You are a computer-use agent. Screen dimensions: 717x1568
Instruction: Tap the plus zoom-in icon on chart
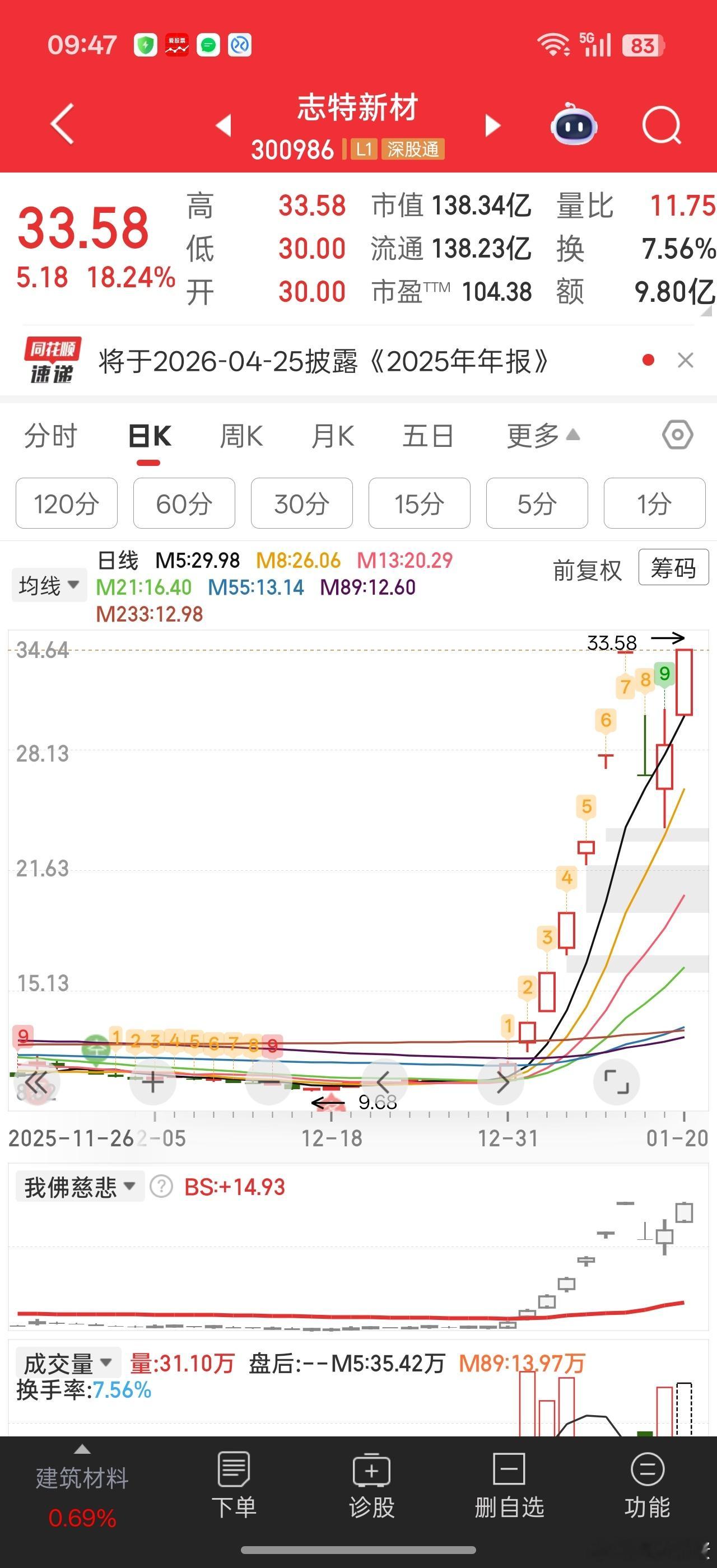tap(152, 1083)
